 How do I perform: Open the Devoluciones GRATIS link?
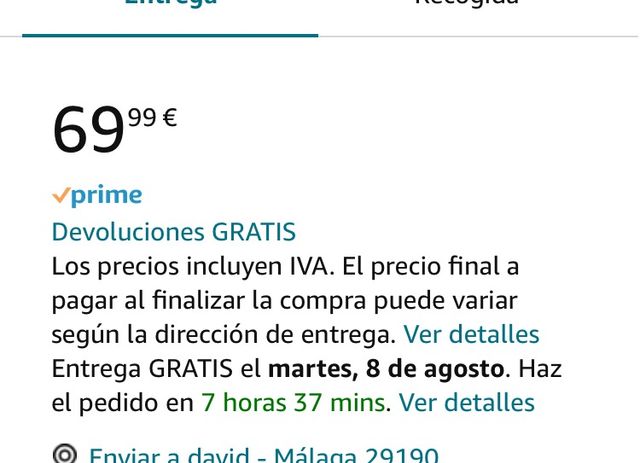click(173, 232)
